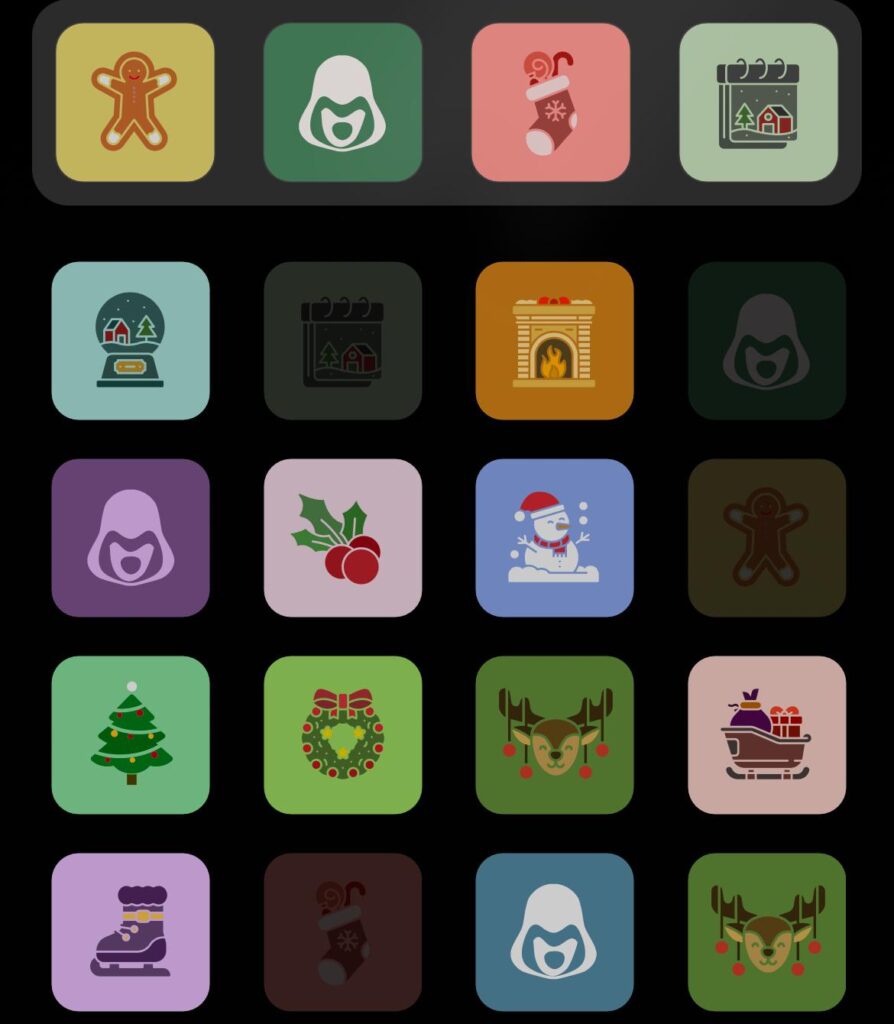This screenshot has height=1024, width=894.
Task: Select the orange fireplace tile
Action: 554,341
